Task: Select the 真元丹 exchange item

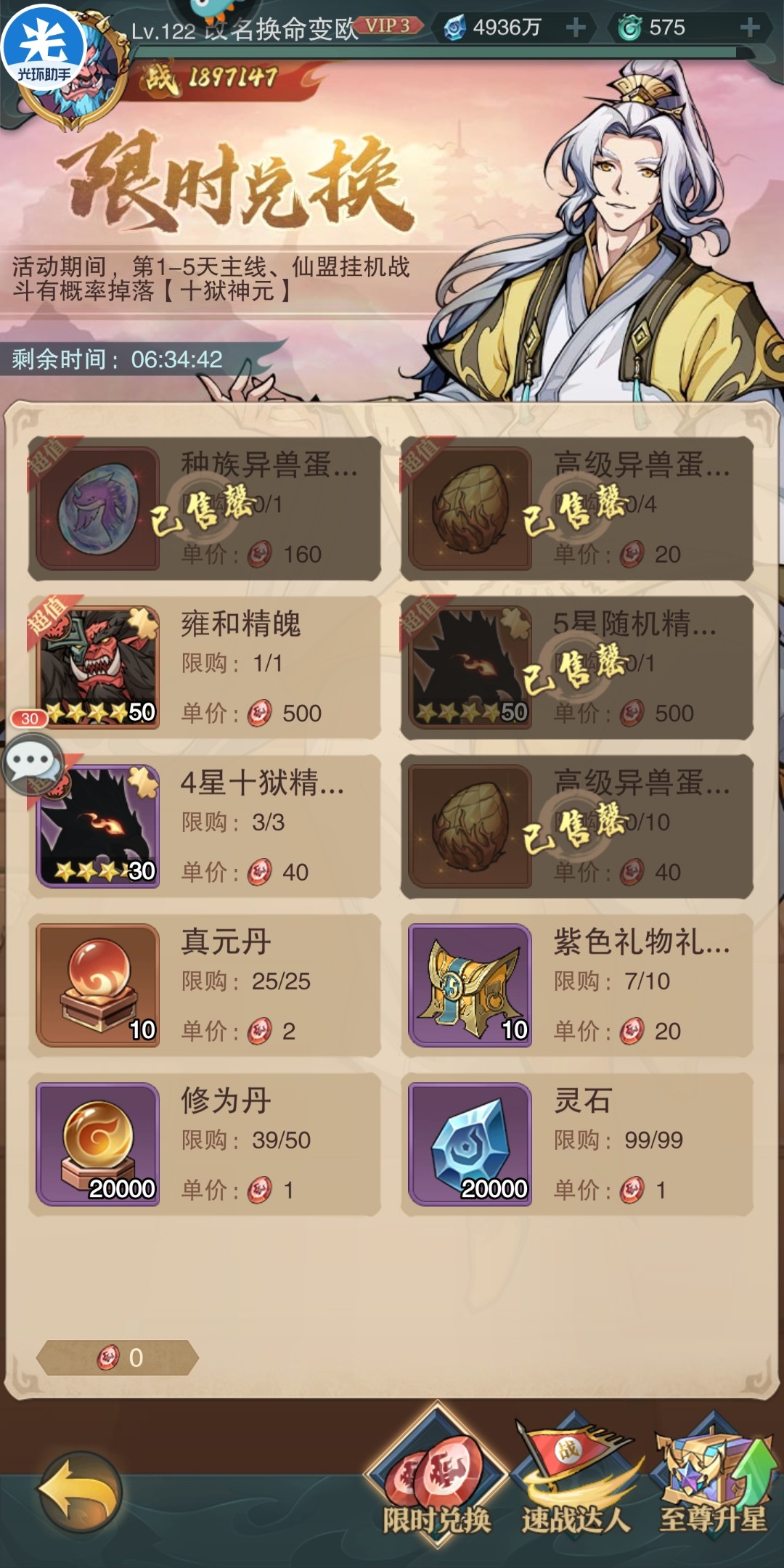Action: pos(204,985)
